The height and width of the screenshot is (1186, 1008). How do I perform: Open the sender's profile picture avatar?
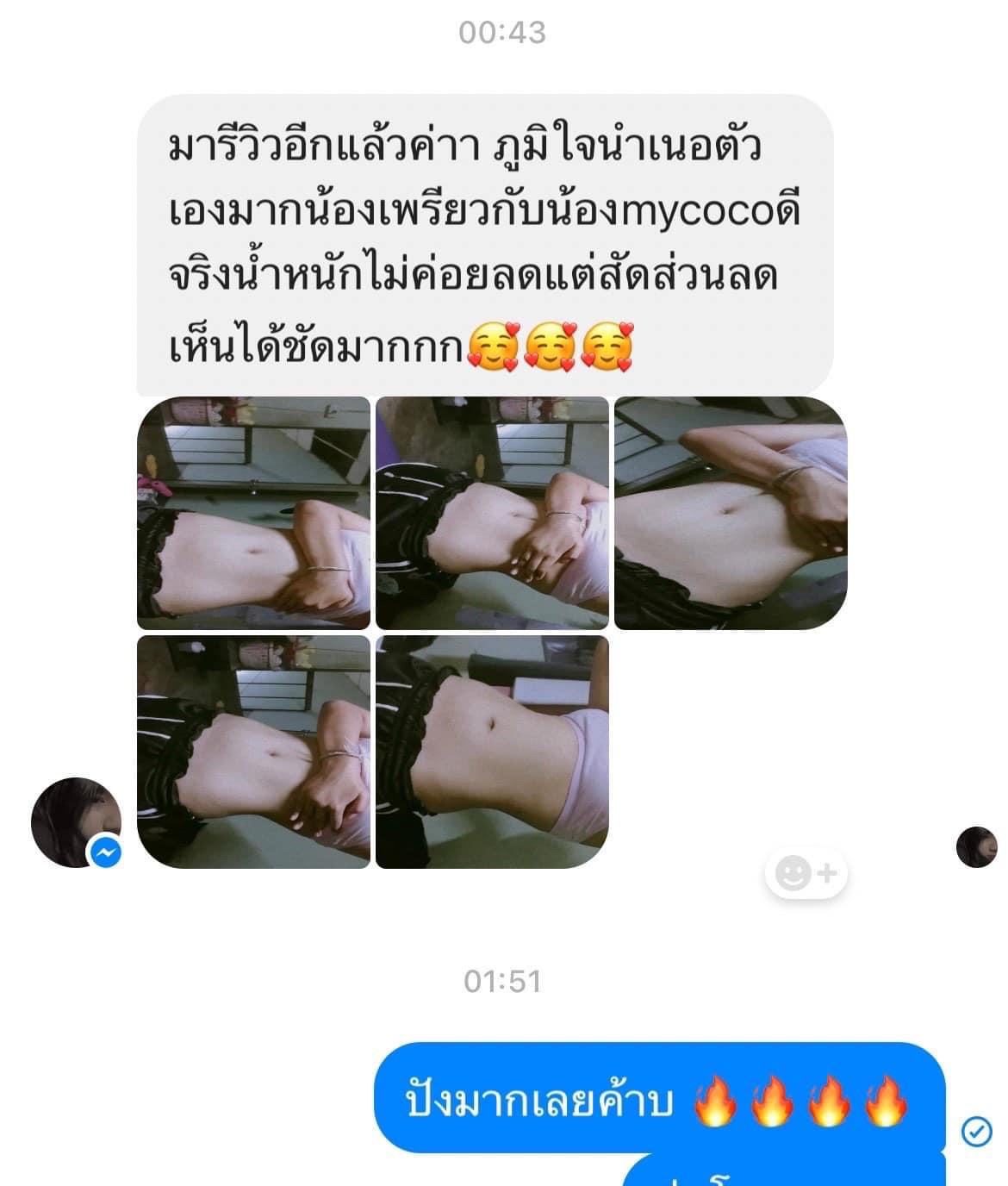tap(75, 821)
